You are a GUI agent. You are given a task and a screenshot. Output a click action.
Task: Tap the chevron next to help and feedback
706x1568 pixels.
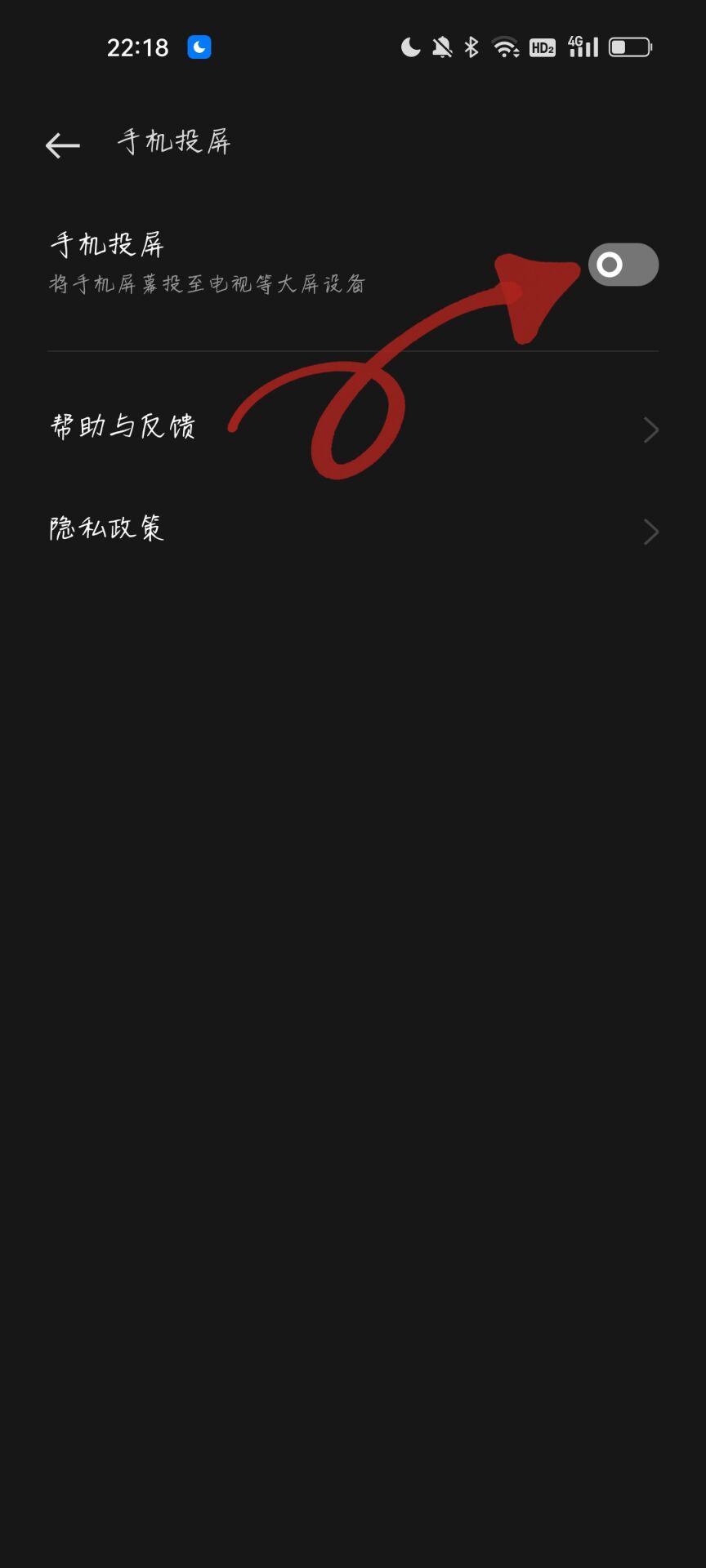(x=650, y=430)
